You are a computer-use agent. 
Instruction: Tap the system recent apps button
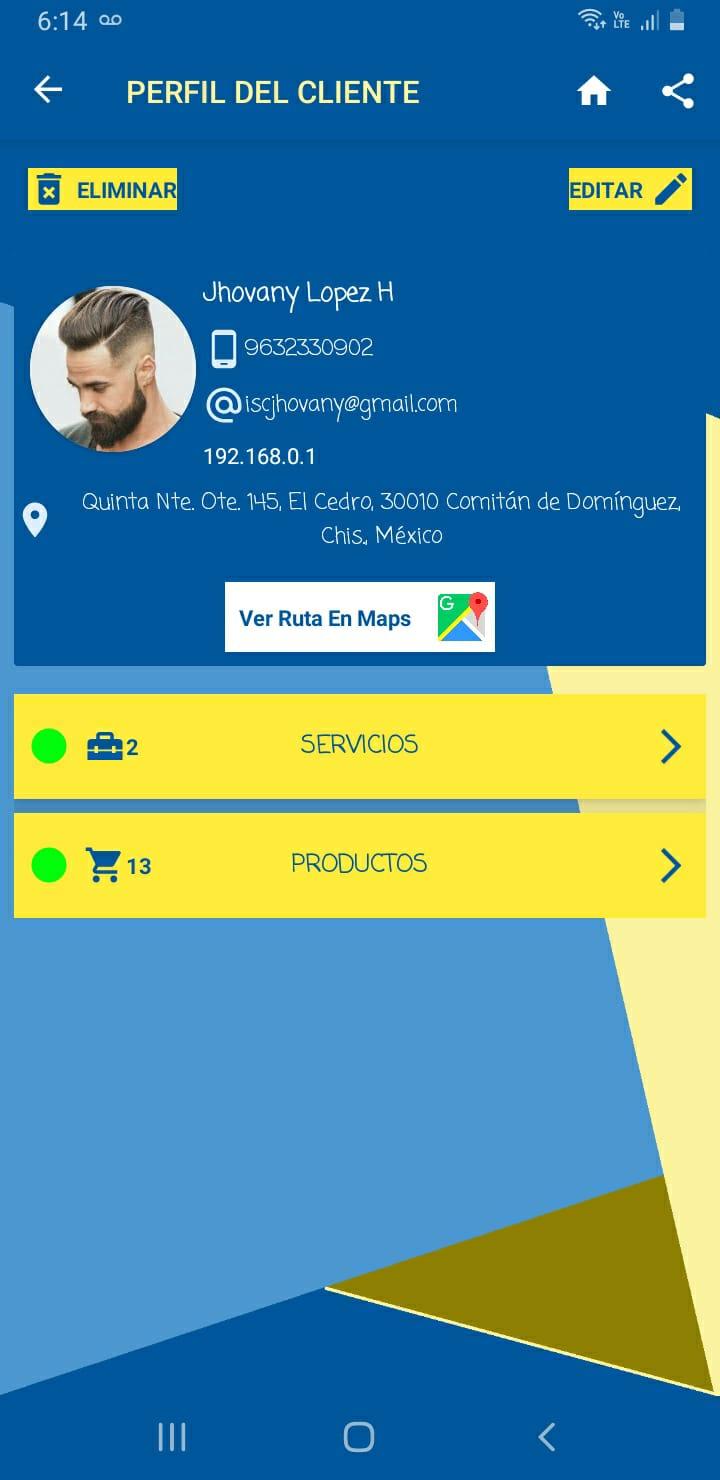click(172, 1437)
